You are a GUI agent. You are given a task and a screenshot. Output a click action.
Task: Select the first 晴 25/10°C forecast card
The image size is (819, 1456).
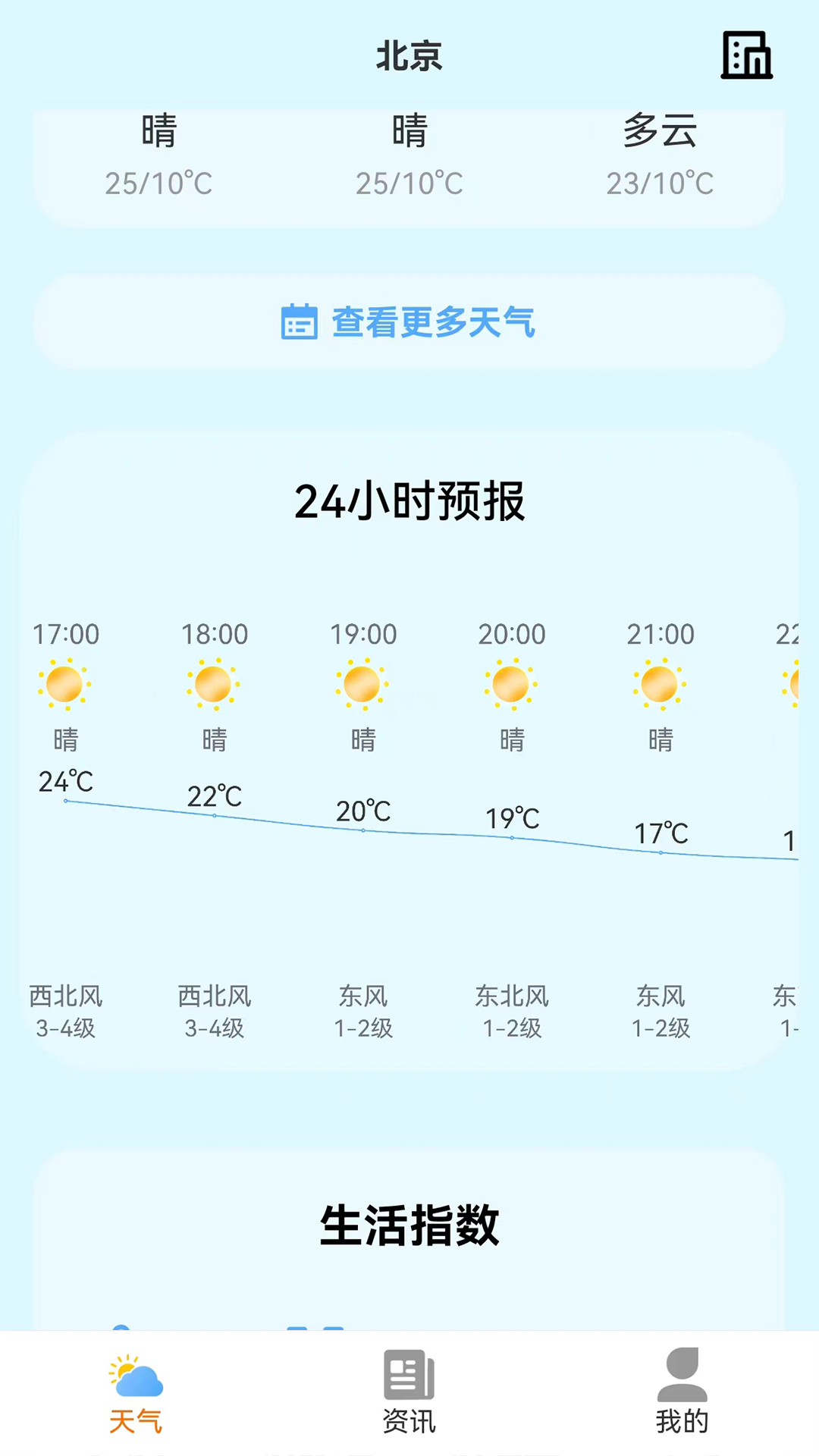(x=159, y=155)
